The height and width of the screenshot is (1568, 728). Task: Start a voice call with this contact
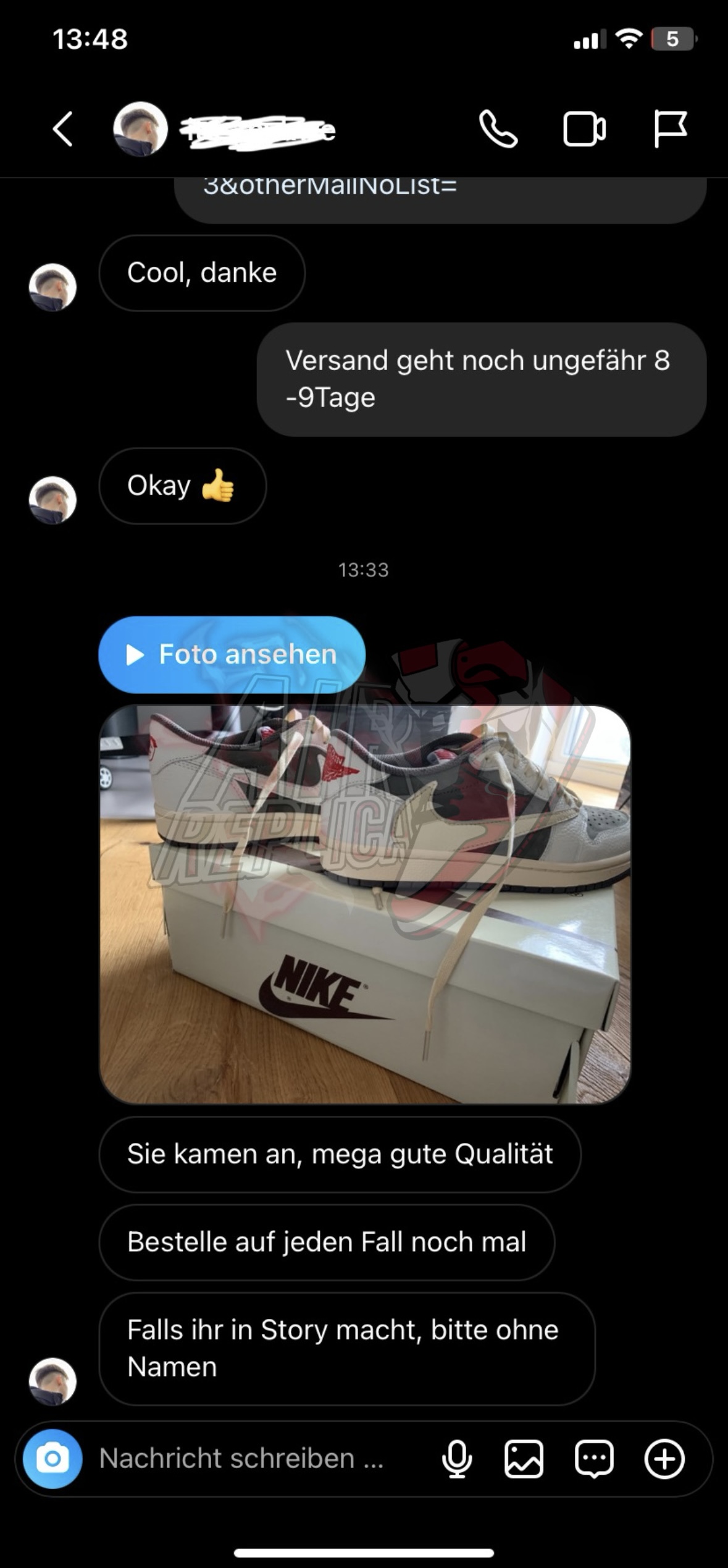(x=498, y=129)
